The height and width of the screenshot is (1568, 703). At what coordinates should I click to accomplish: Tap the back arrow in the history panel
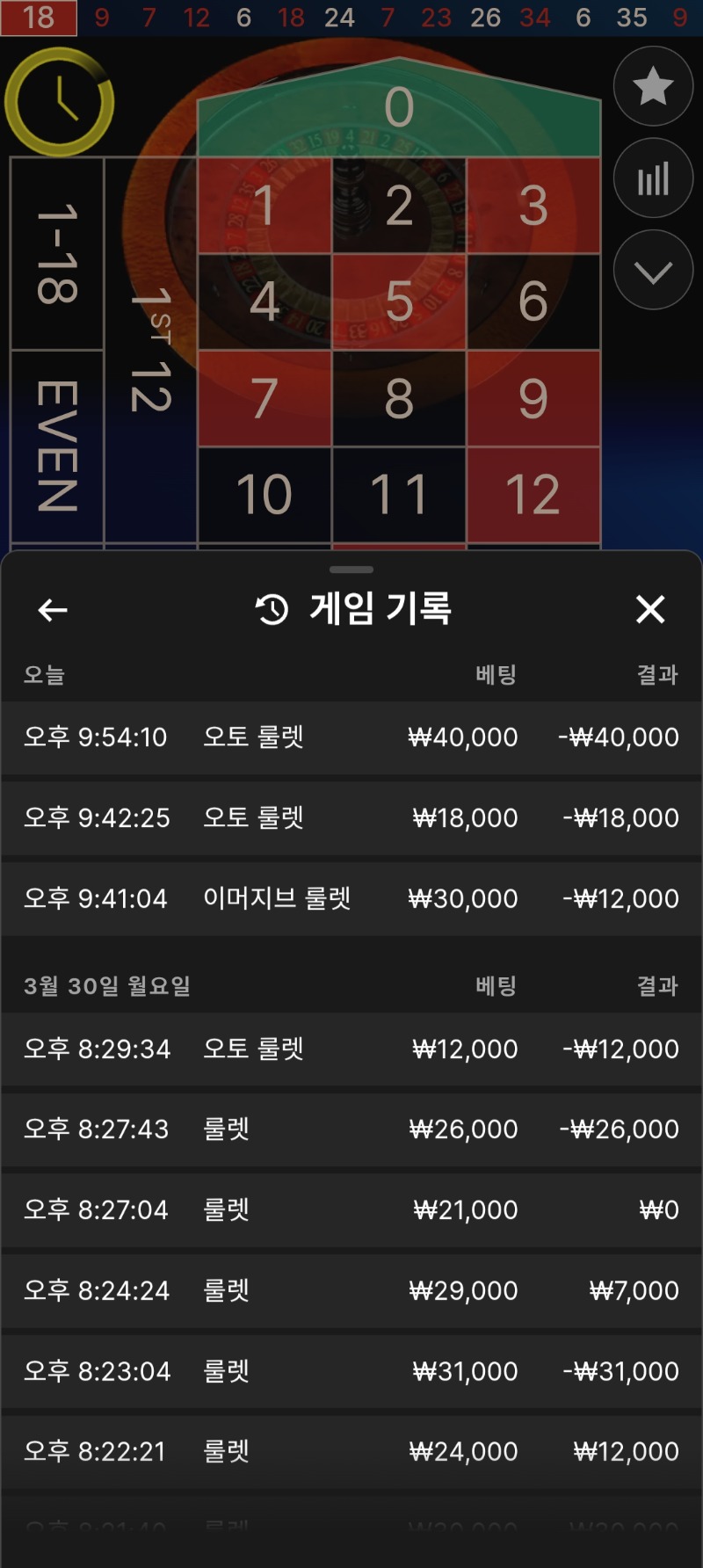[x=50, y=609]
